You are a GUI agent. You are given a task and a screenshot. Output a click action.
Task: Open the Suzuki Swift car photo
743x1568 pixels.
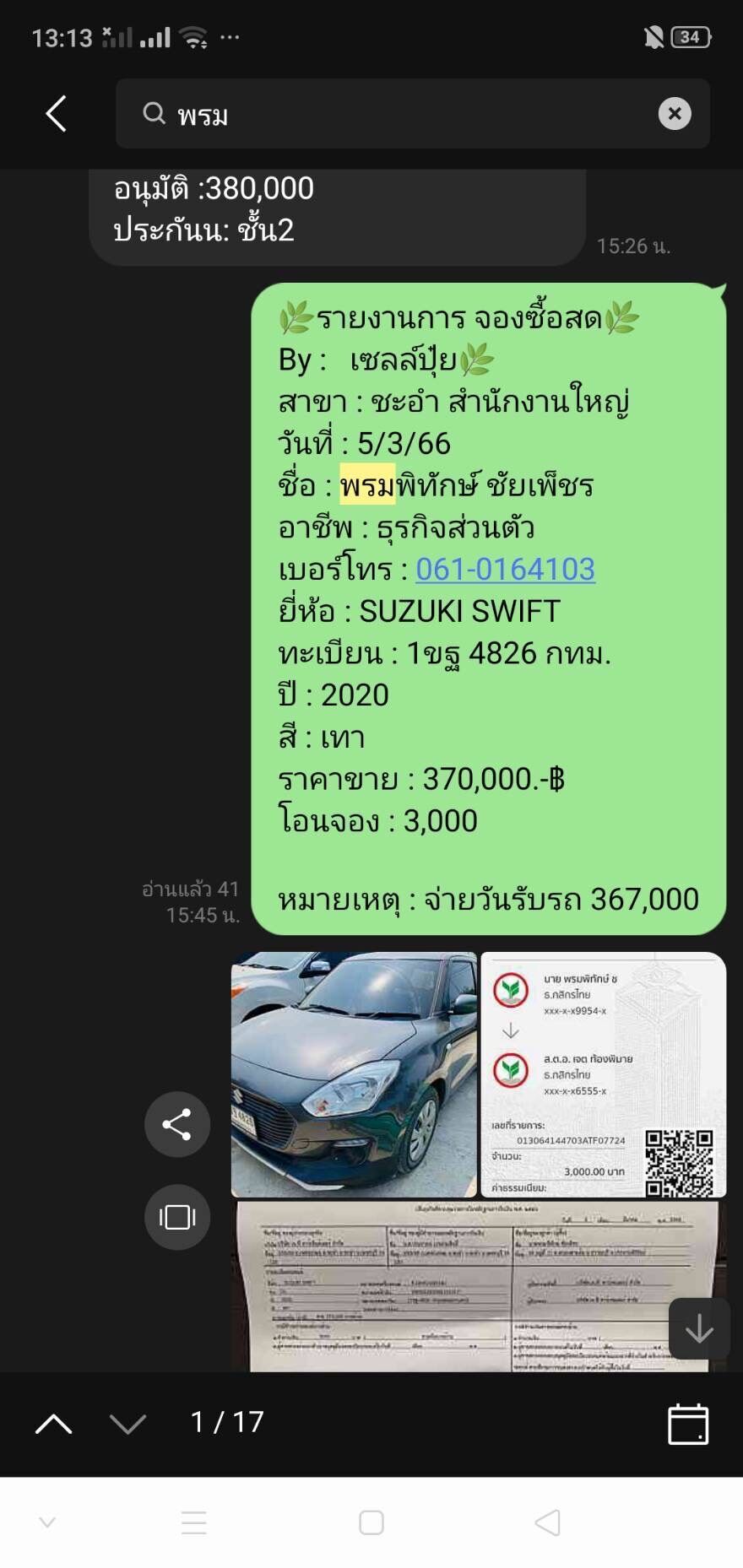click(354, 1074)
